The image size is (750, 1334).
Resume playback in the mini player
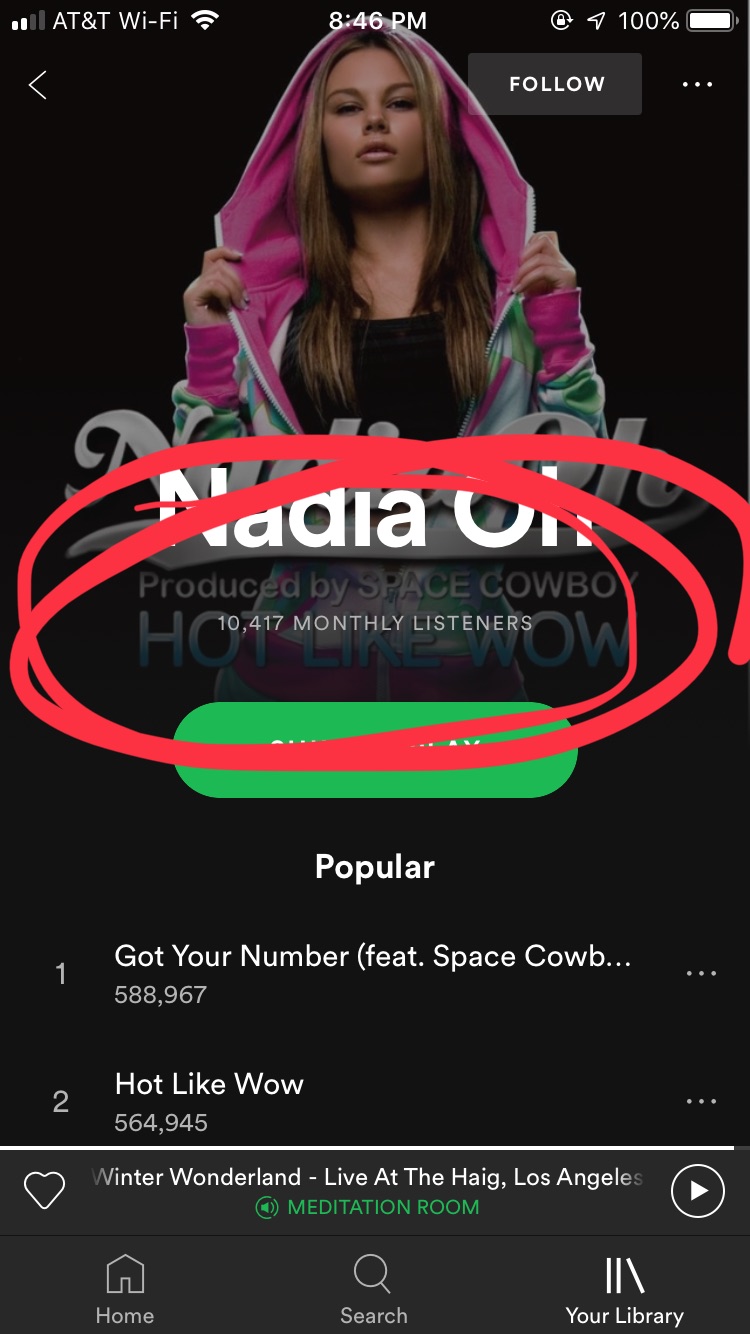point(697,1191)
